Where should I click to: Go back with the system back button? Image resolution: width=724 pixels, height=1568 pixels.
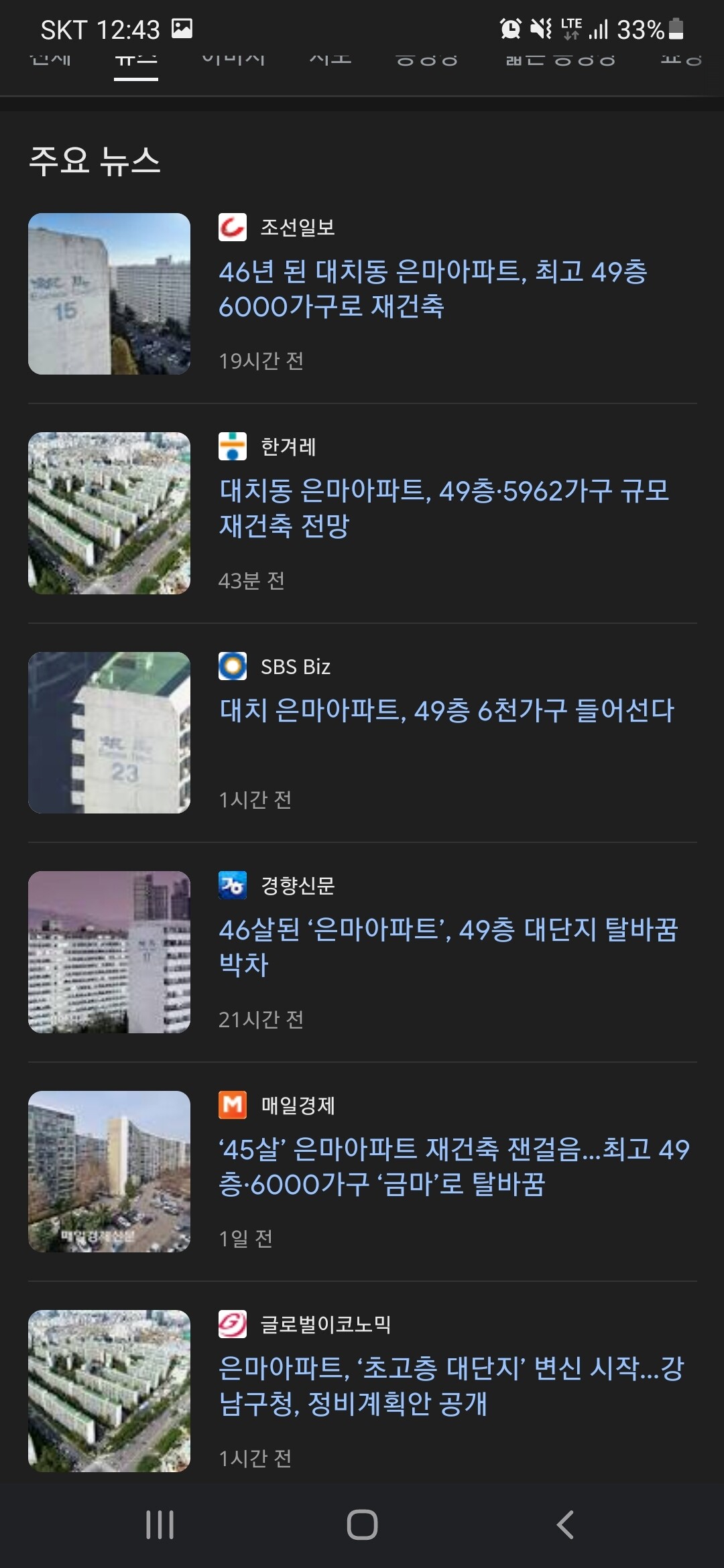pyautogui.click(x=565, y=1524)
